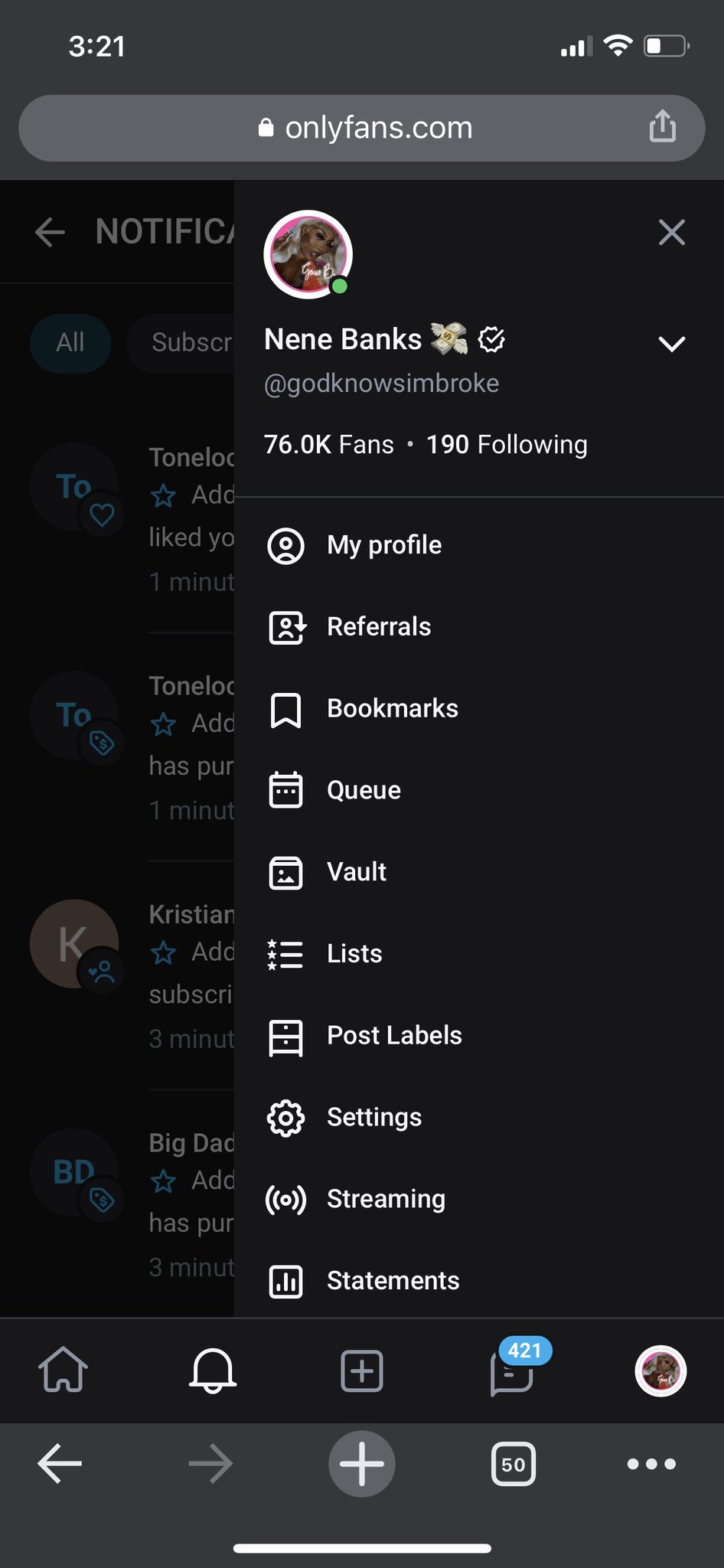Close the side menu

click(671, 232)
